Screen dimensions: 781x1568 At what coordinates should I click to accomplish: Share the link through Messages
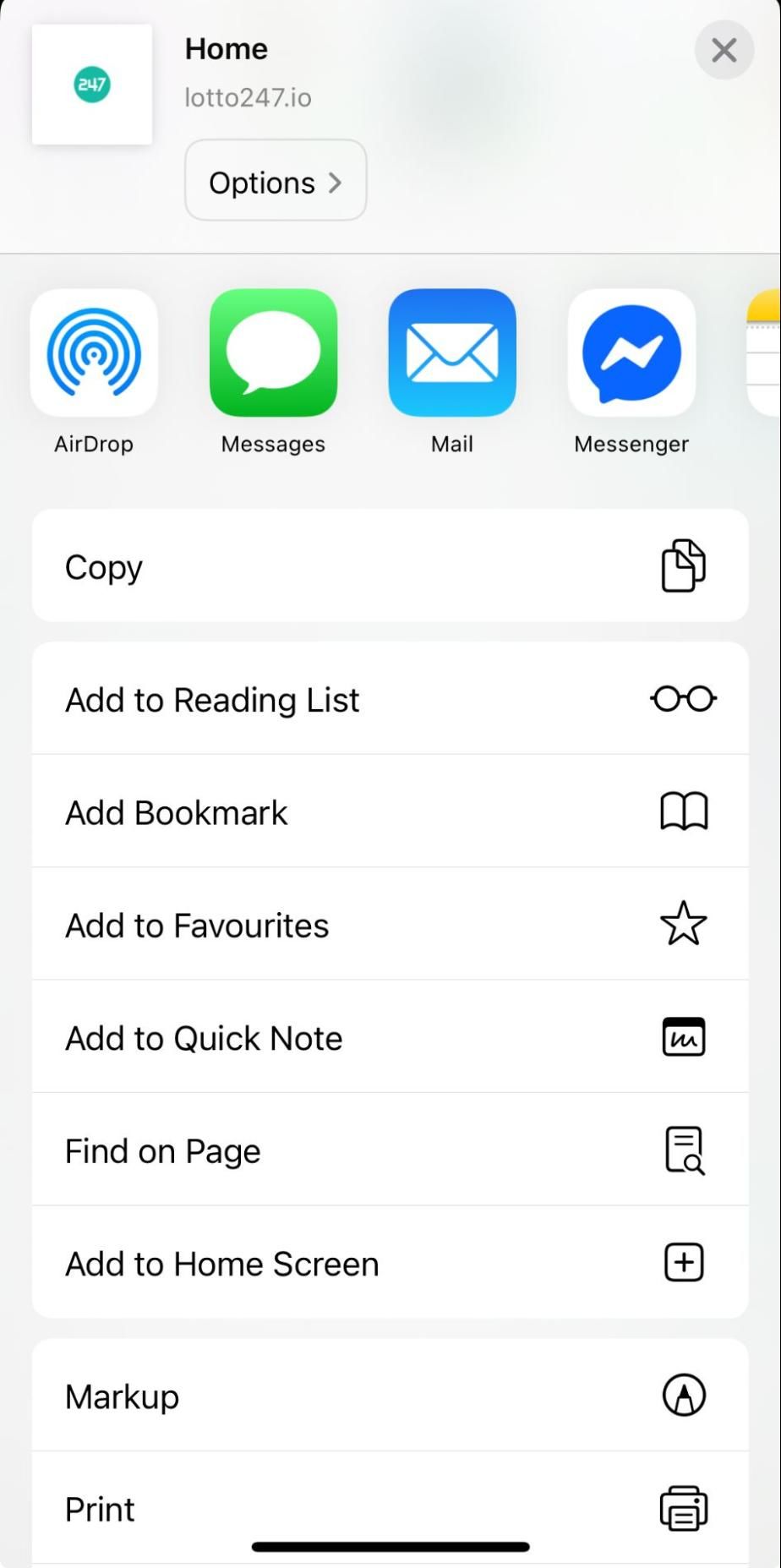(x=273, y=353)
